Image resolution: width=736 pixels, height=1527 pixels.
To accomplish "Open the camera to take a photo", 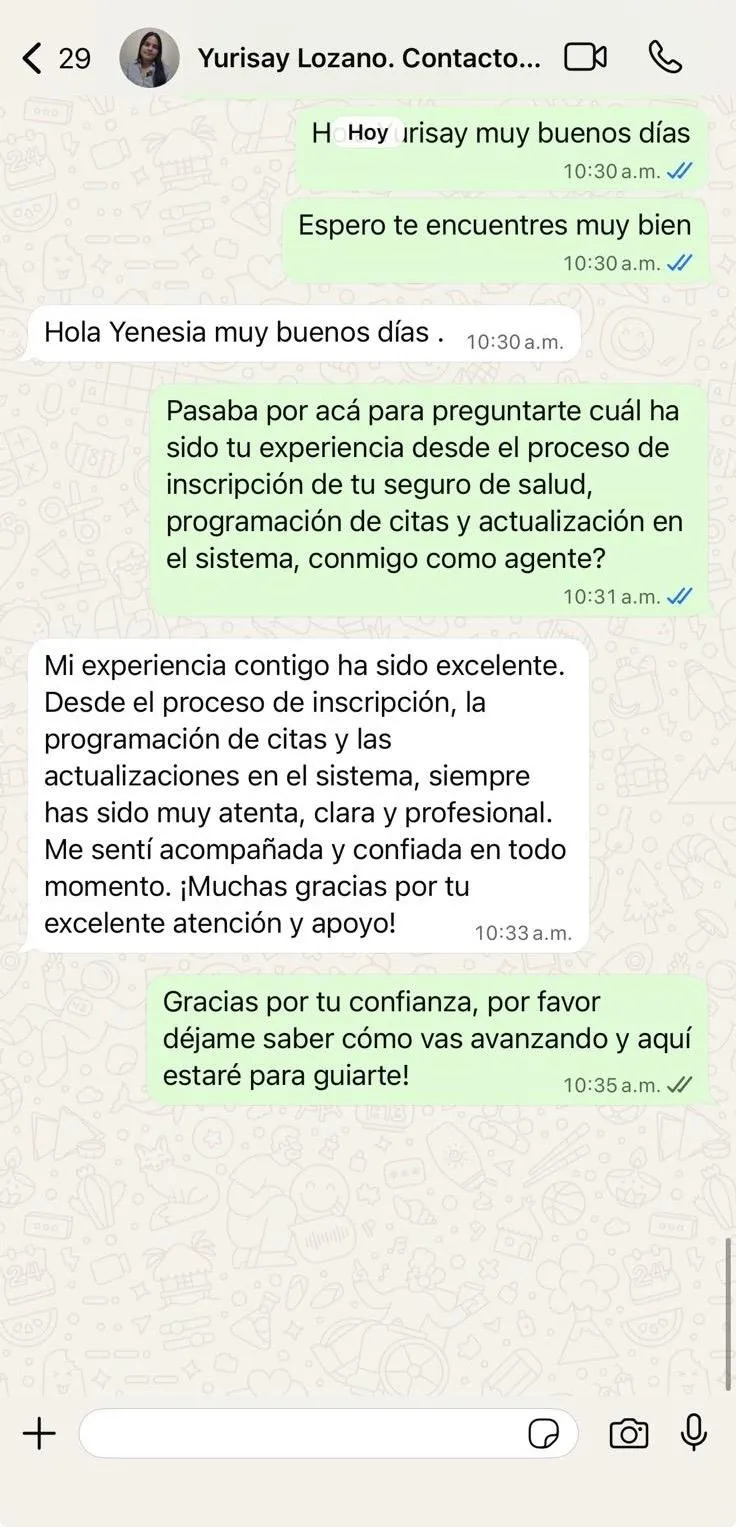I will point(629,1434).
